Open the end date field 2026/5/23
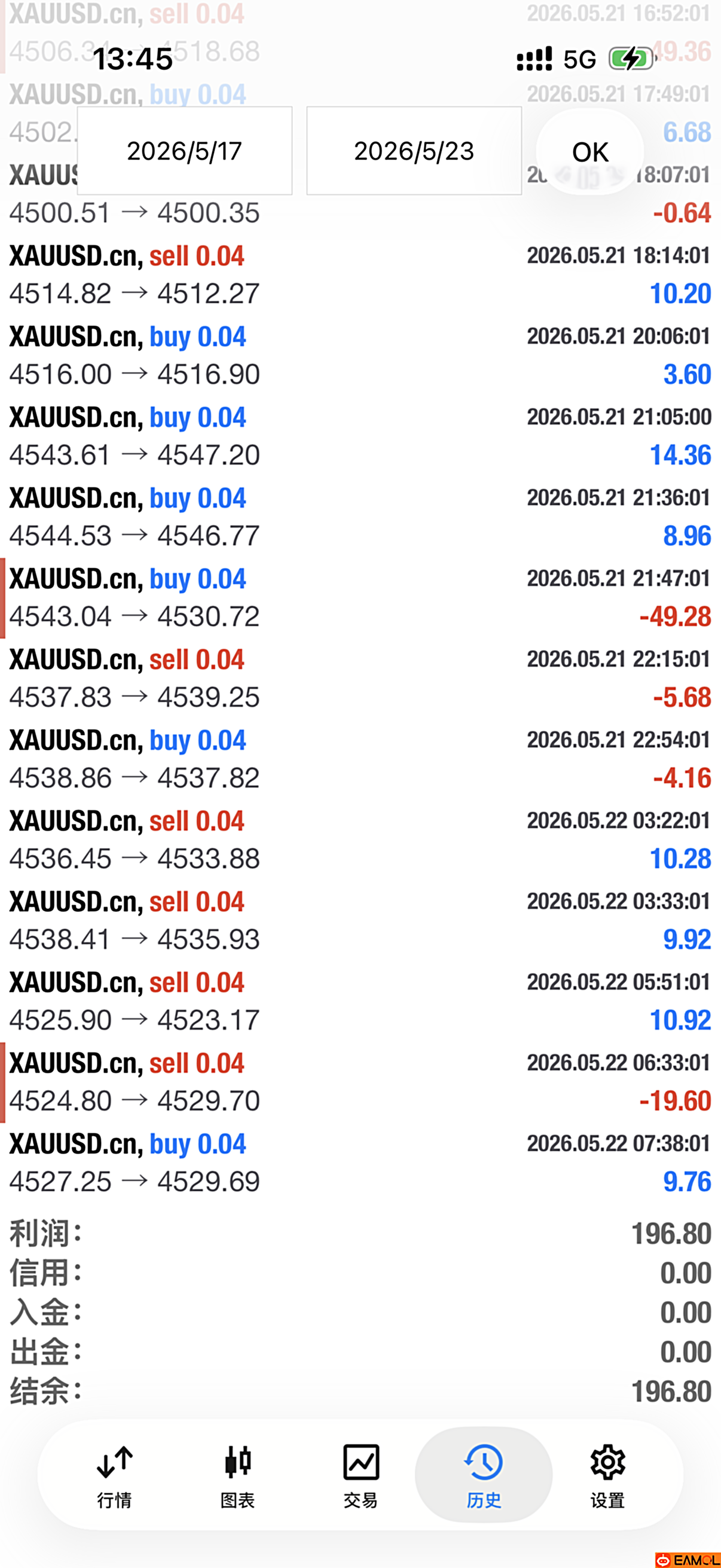The width and height of the screenshot is (721, 1568). click(414, 151)
